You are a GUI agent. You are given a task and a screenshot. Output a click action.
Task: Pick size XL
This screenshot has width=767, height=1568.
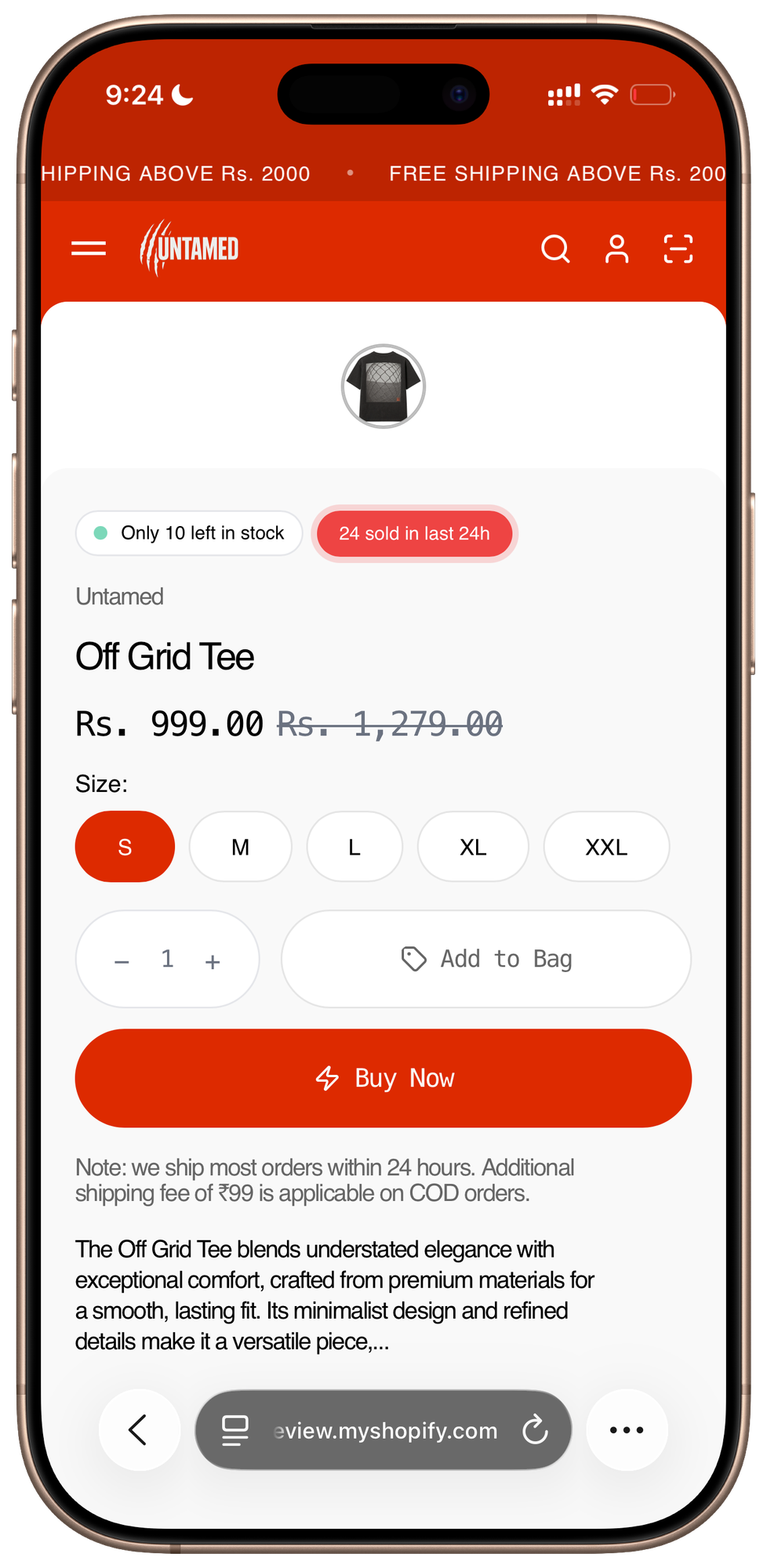coord(473,847)
